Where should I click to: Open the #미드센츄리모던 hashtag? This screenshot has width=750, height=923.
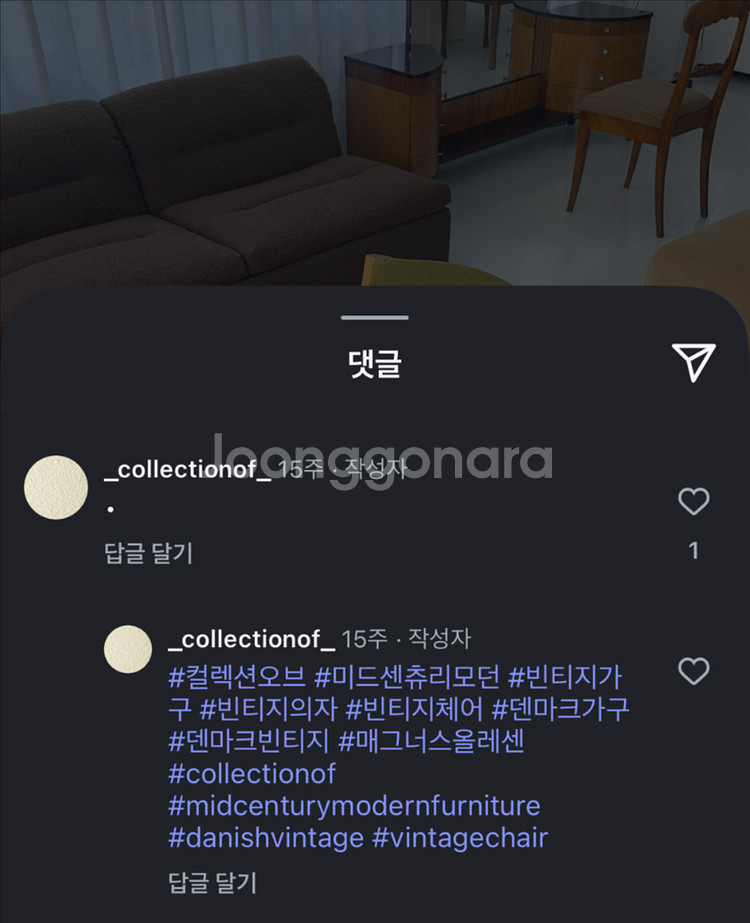coord(407,677)
